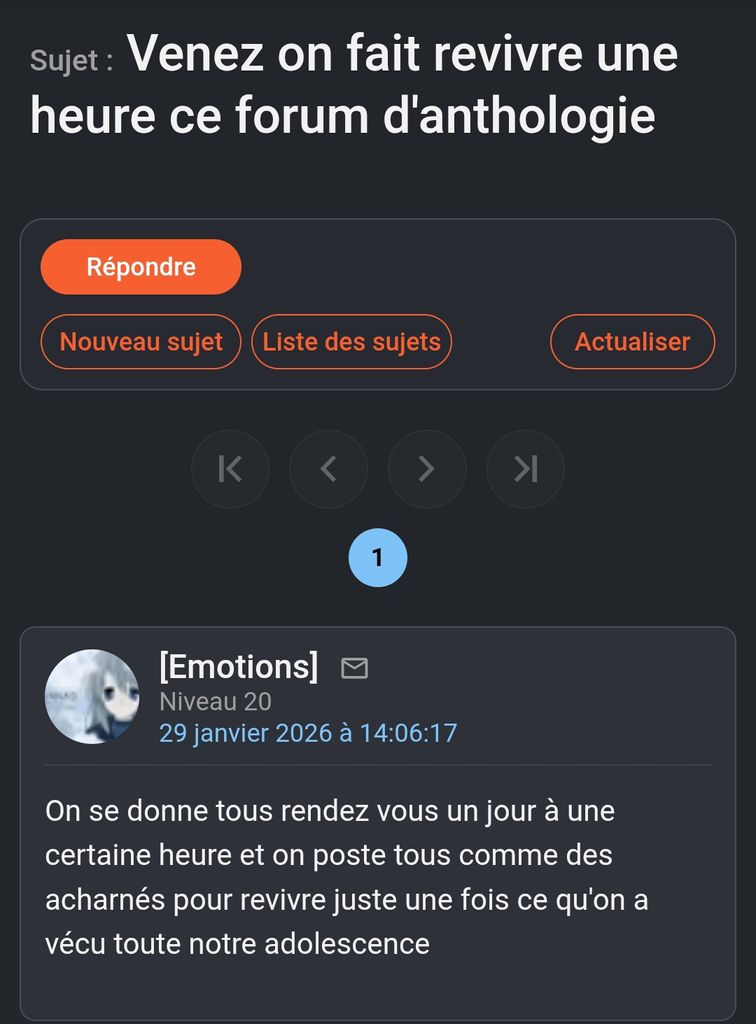The height and width of the screenshot is (1024, 756).
Task: Open Liste des sujets
Action: pos(352,342)
